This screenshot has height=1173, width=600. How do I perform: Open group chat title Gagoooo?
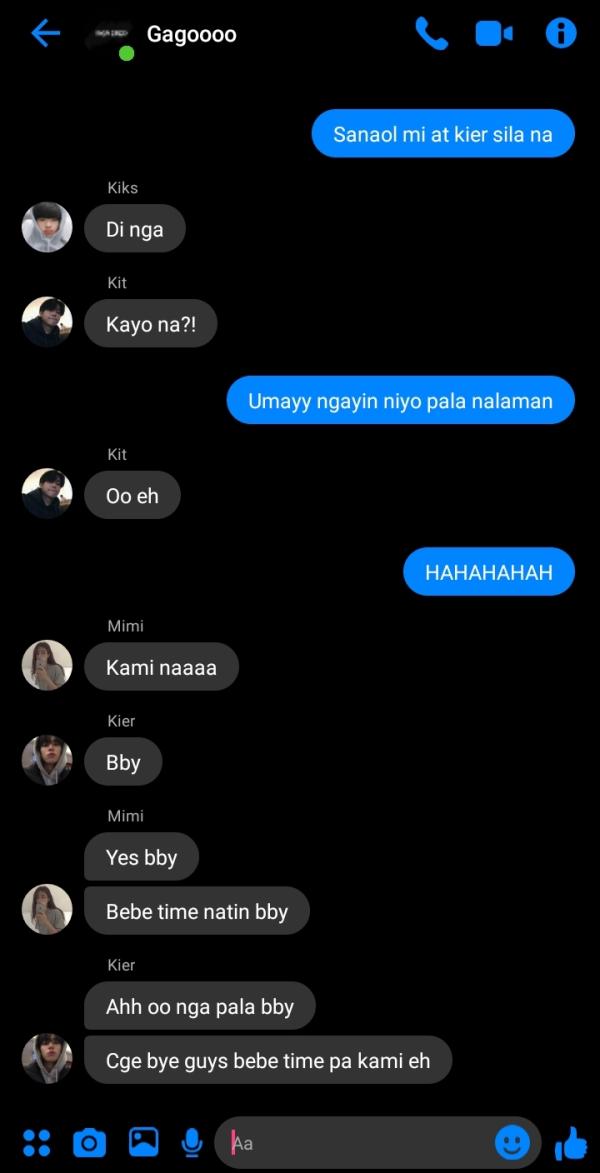(191, 34)
